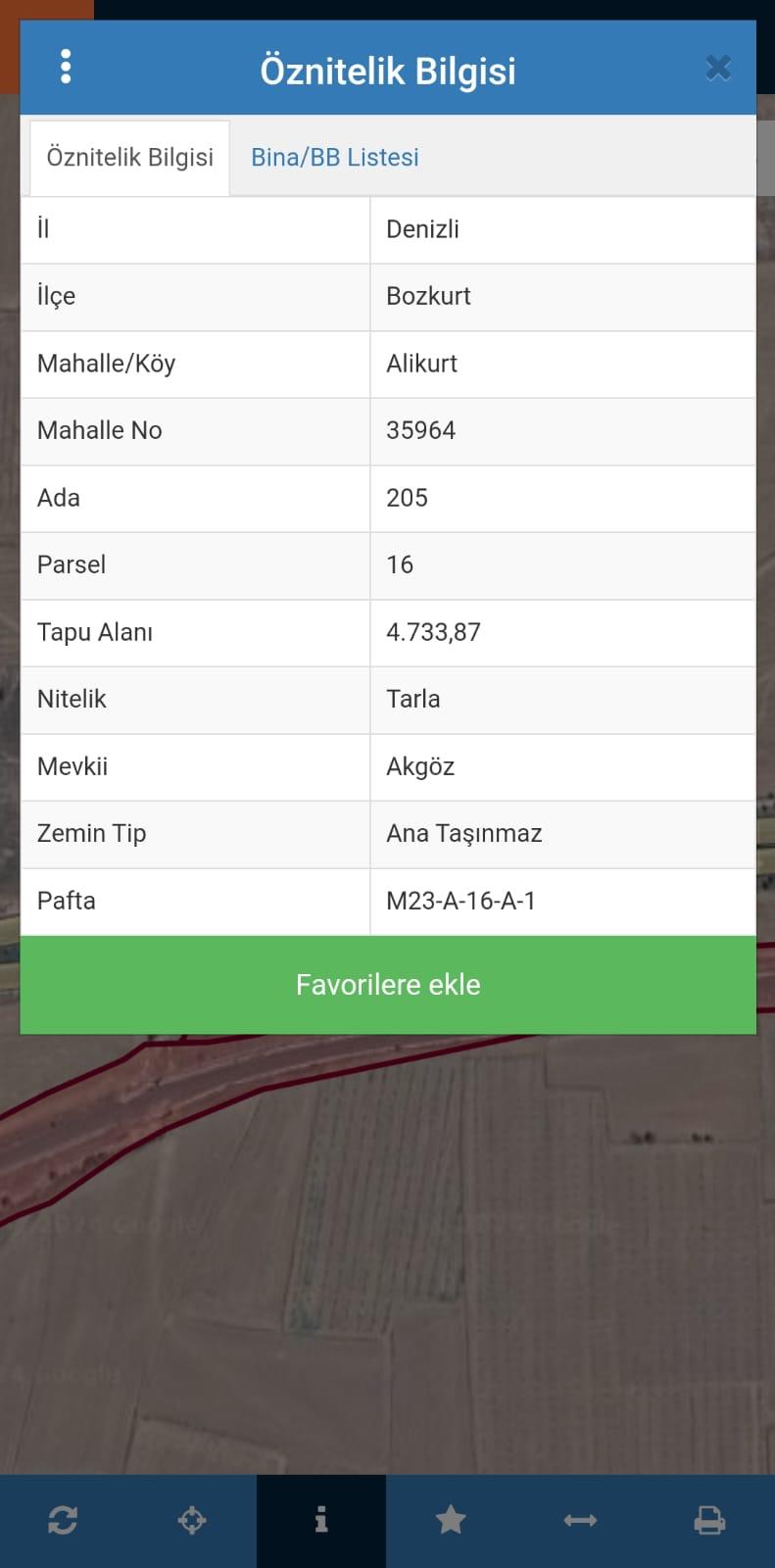Tap the refresh icon in the bottom toolbar
This screenshot has height=1568, width=775.
click(x=63, y=1520)
